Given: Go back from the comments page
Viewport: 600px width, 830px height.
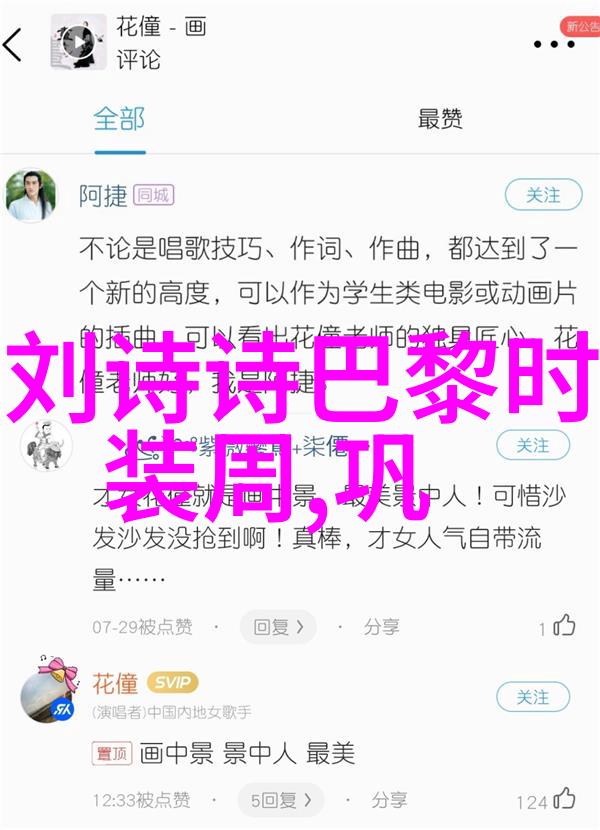Looking at the screenshot, I should (x=14, y=43).
